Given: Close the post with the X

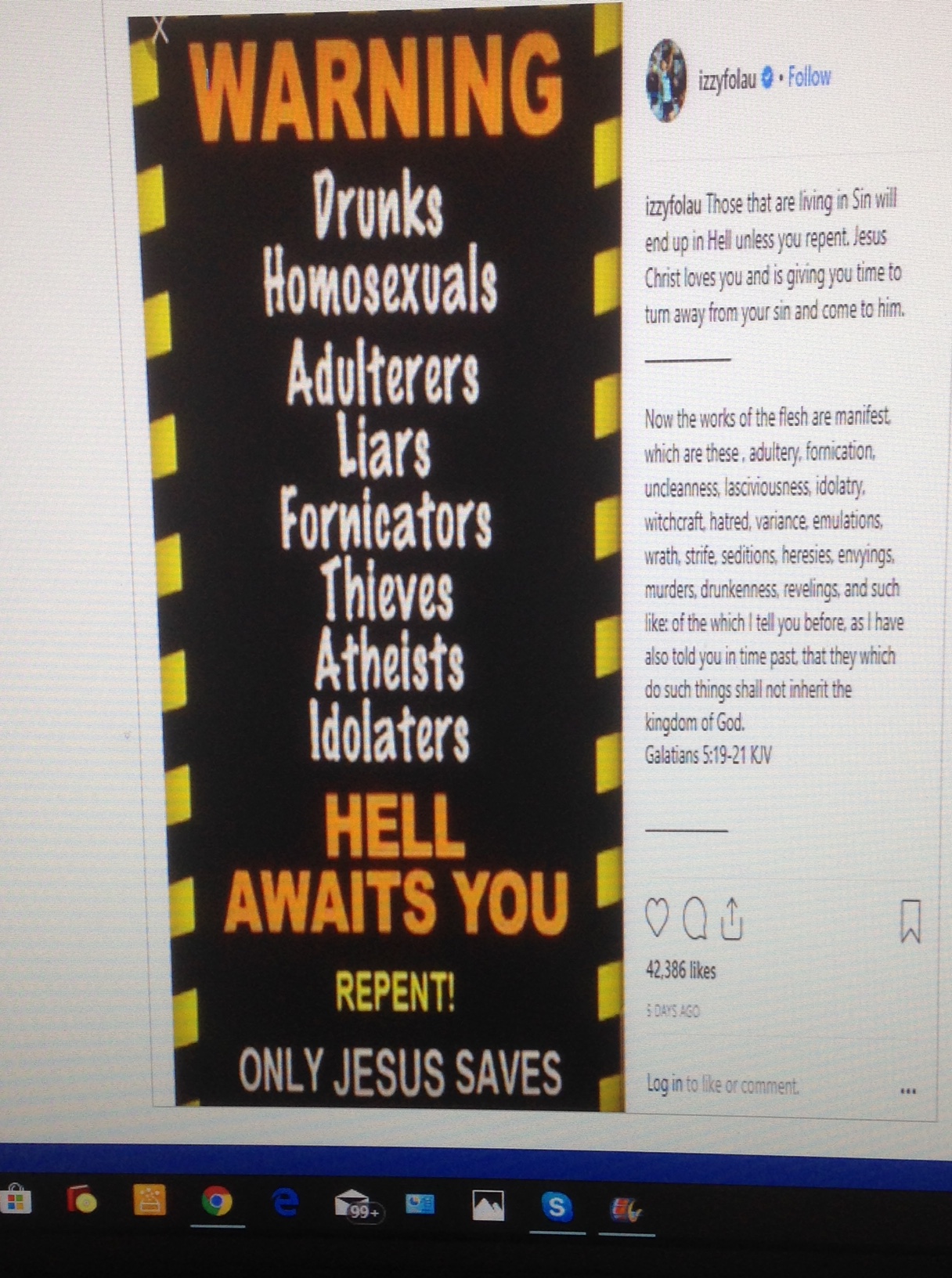Looking at the screenshot, I should [x=160, y=29].
